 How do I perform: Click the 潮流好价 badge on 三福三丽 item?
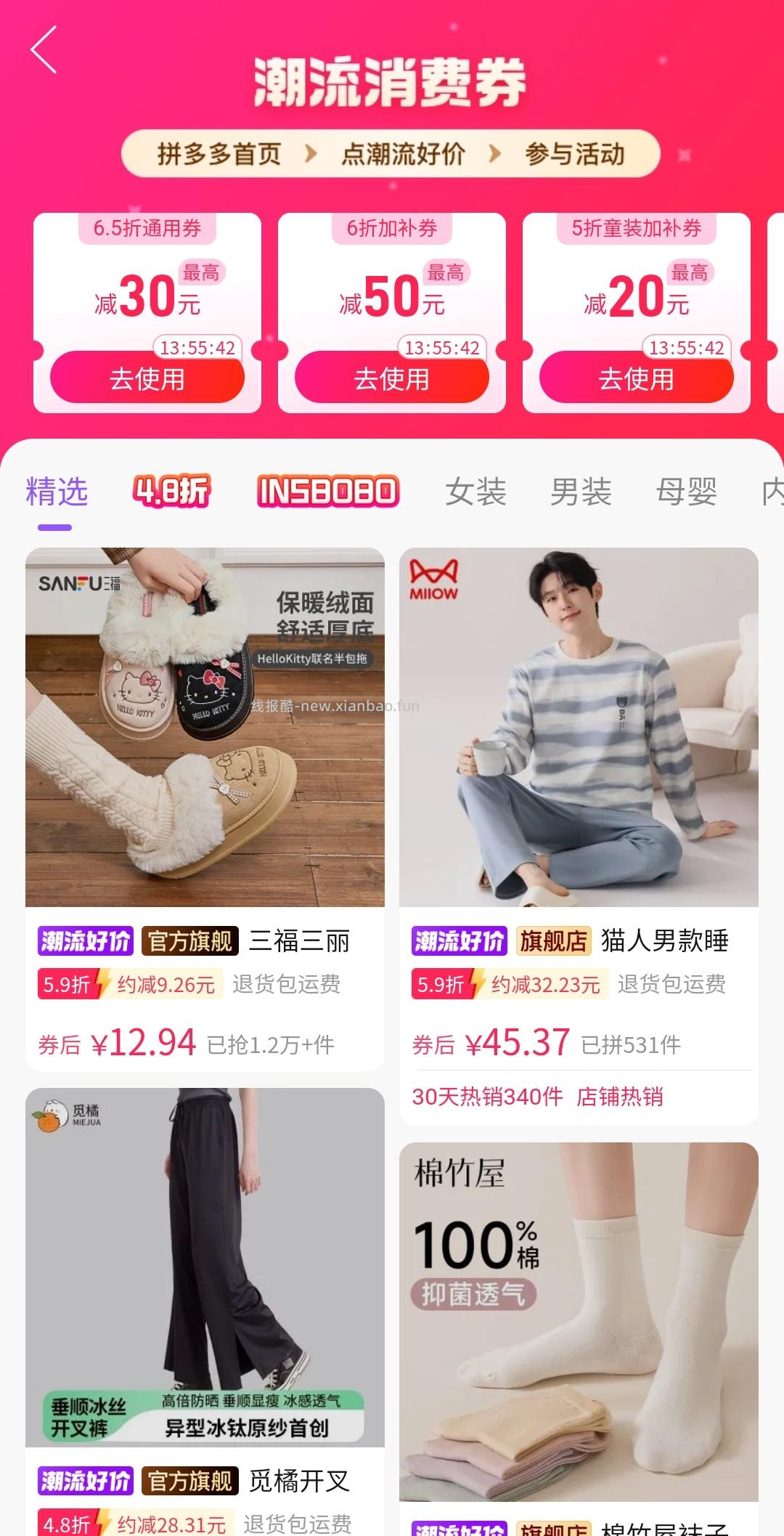pos(85,940)
